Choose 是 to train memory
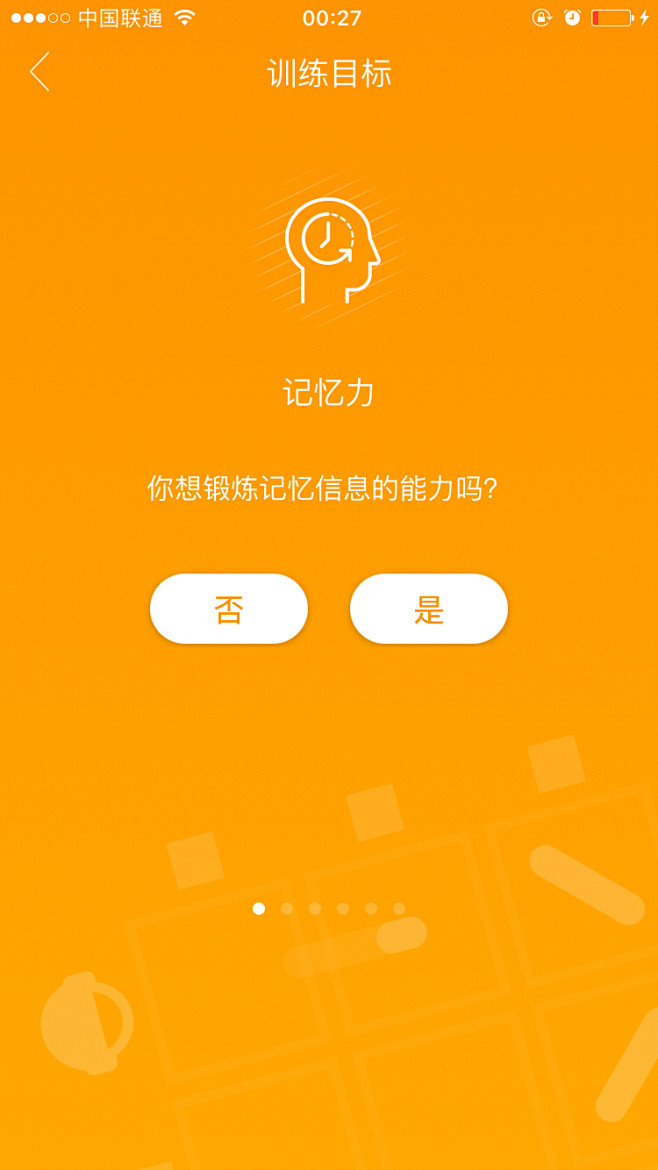 pyautogui.click(x=429, y=609)
